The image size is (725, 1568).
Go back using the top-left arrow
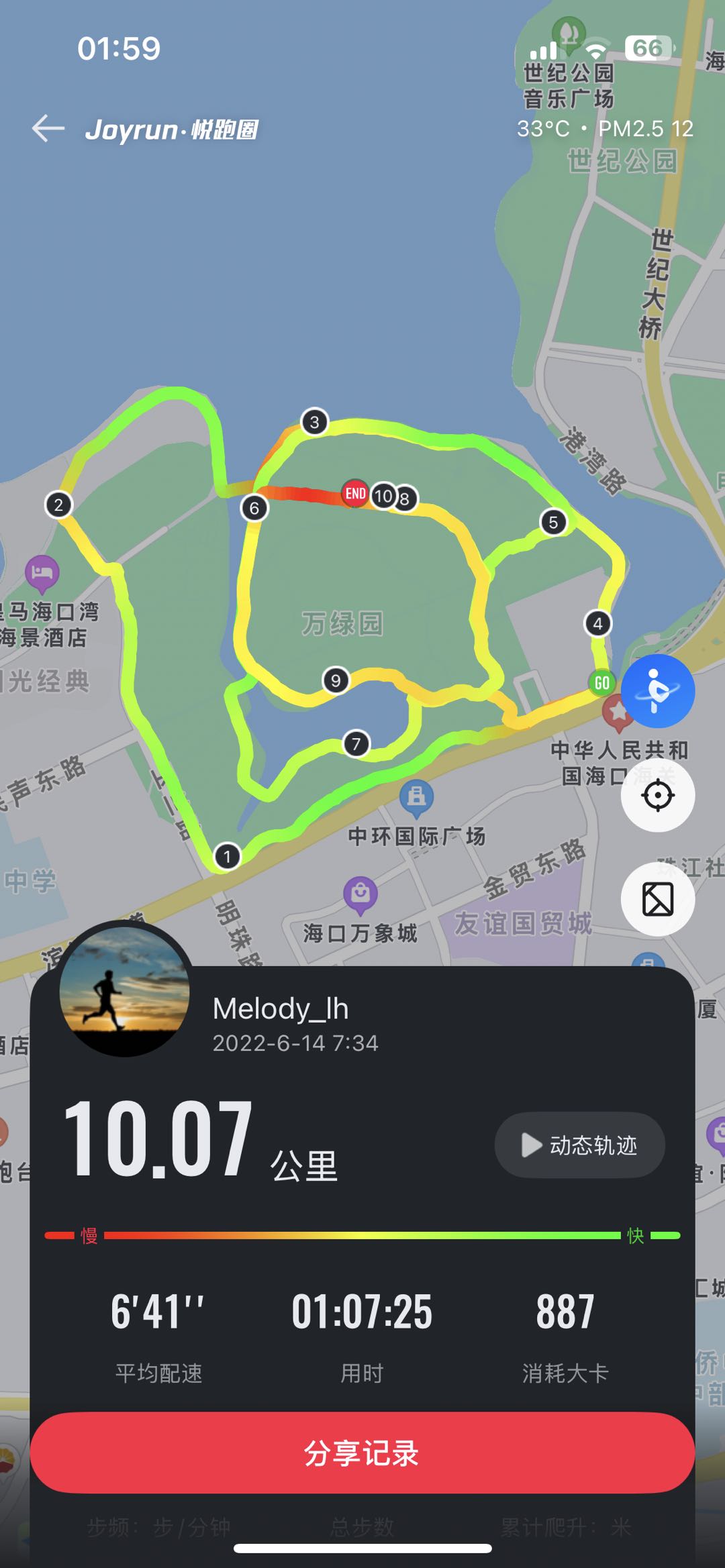coord(48,128)
